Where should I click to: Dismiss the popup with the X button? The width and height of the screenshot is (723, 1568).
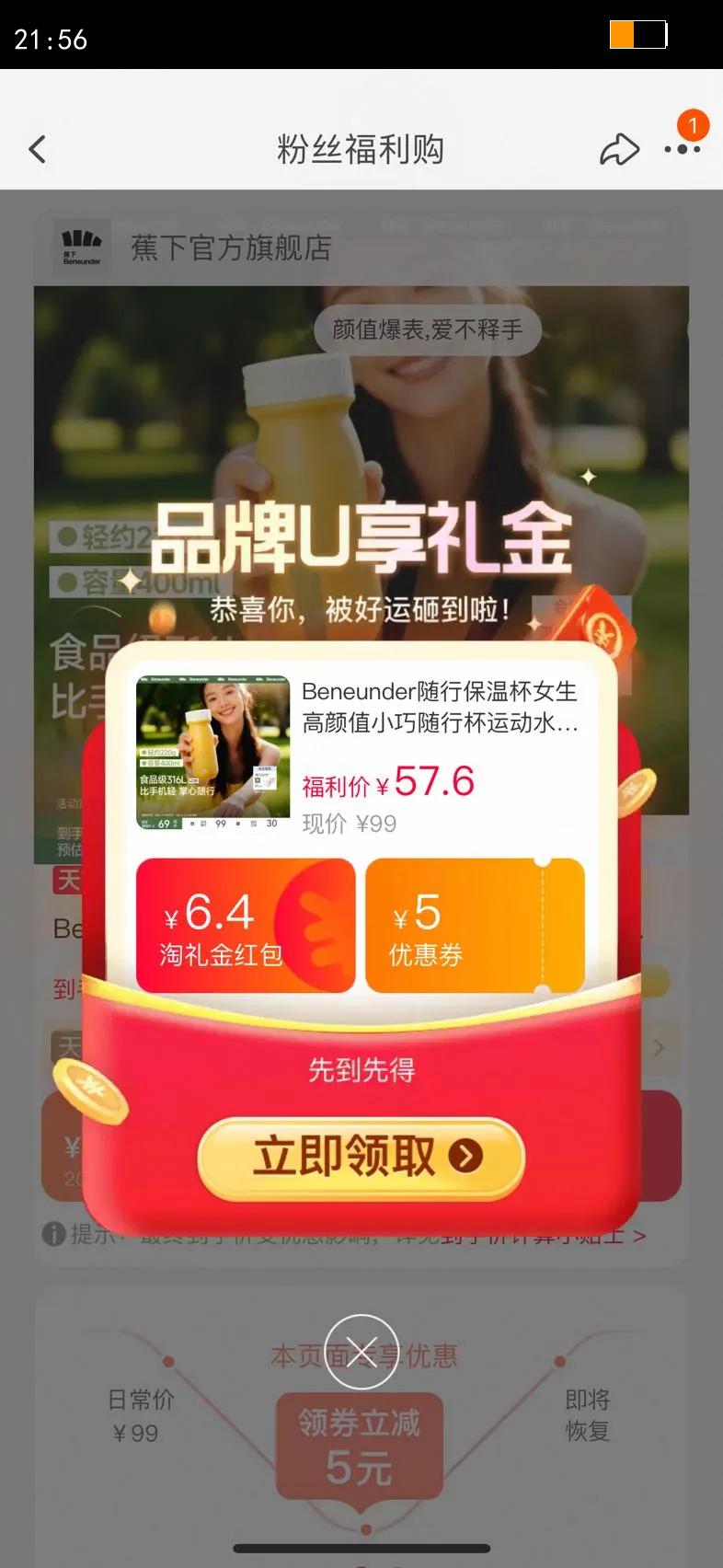click(361, 1352)
